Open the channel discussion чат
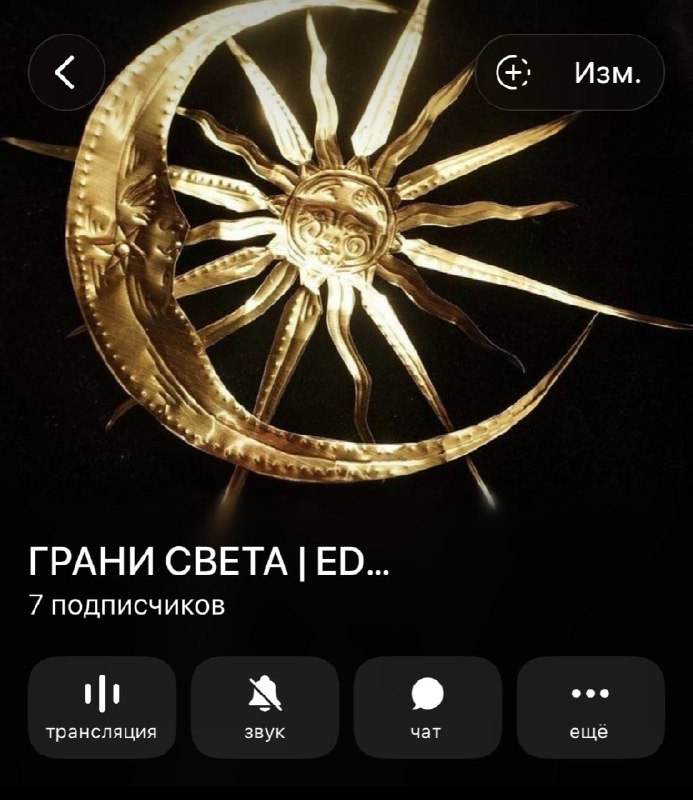The image size is (693, 800). pyautogui.click(x=428, y=707)
